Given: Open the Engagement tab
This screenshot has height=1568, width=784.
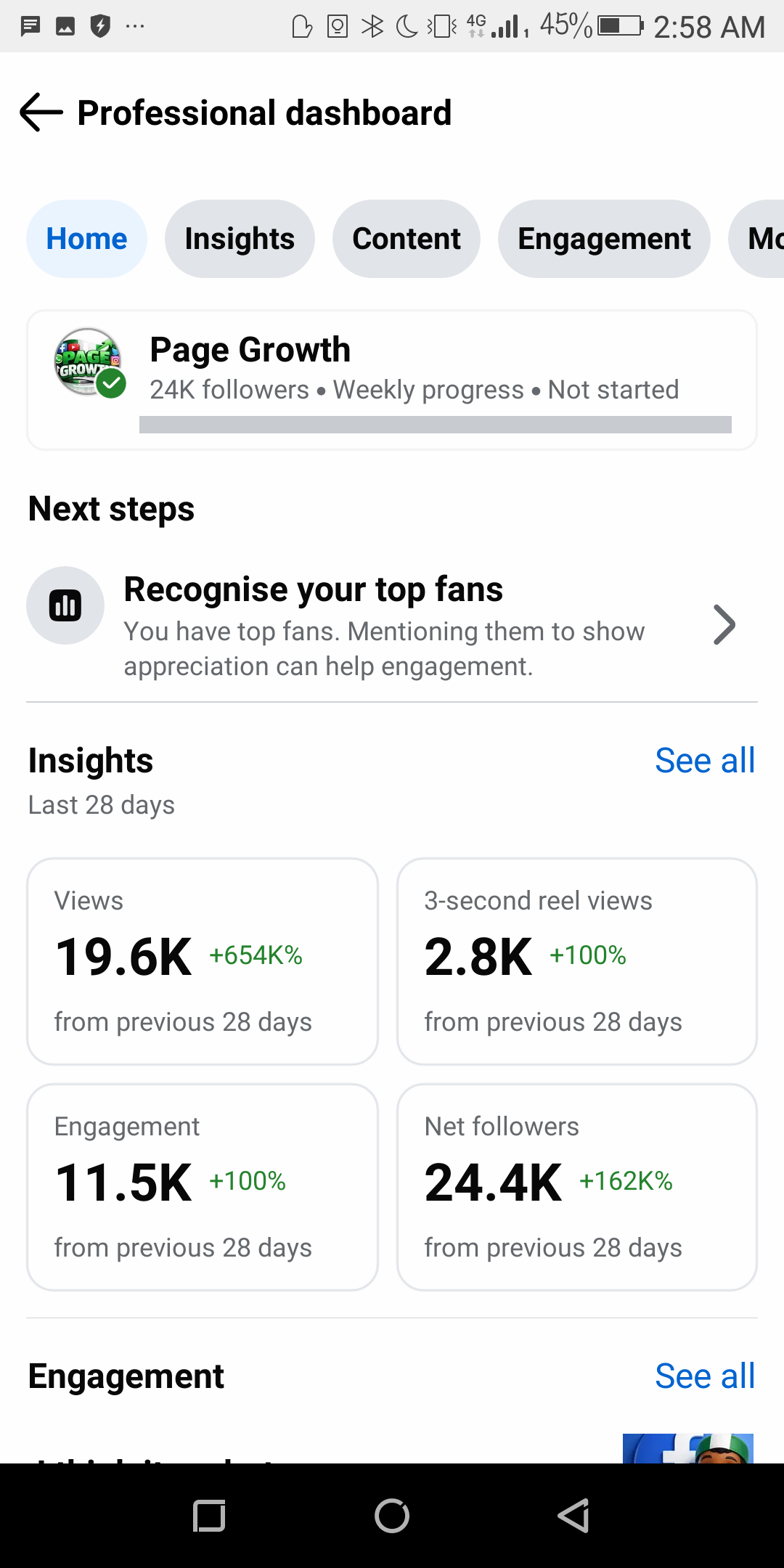Looking at the screenshot, I should pos(604,239).
